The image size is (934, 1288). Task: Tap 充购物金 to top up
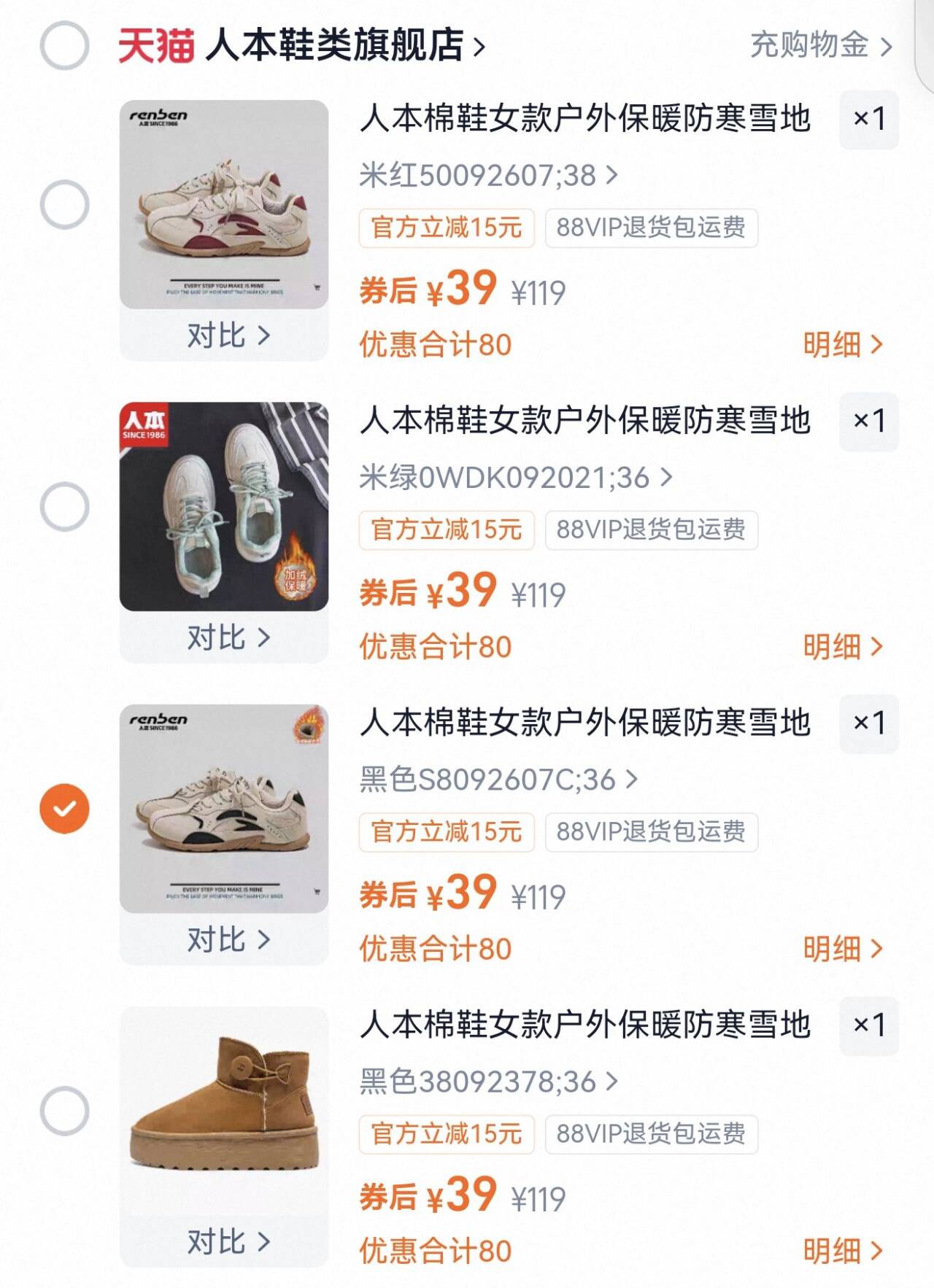pos(820,45)
